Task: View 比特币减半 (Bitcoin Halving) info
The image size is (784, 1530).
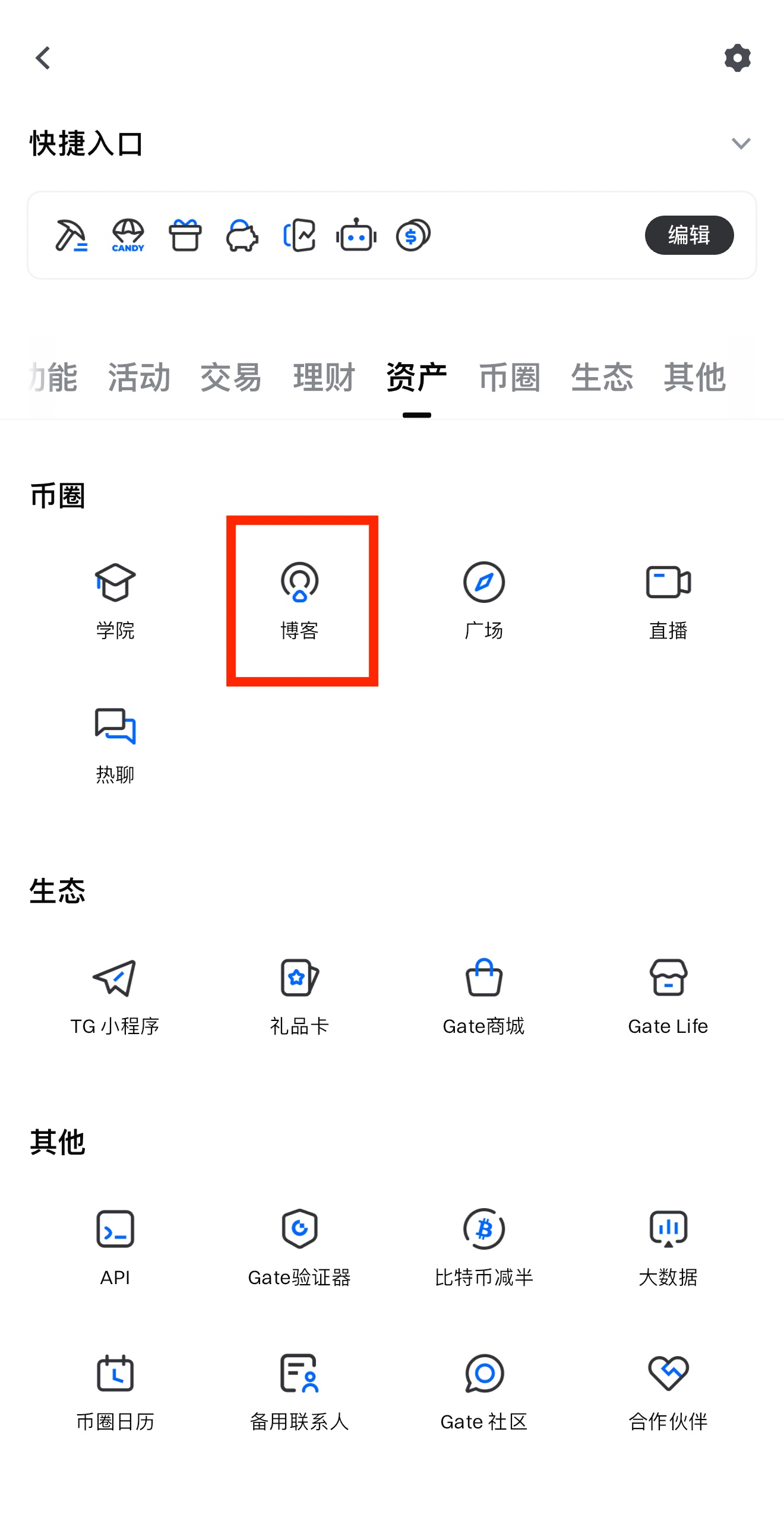Action: 483,1247
